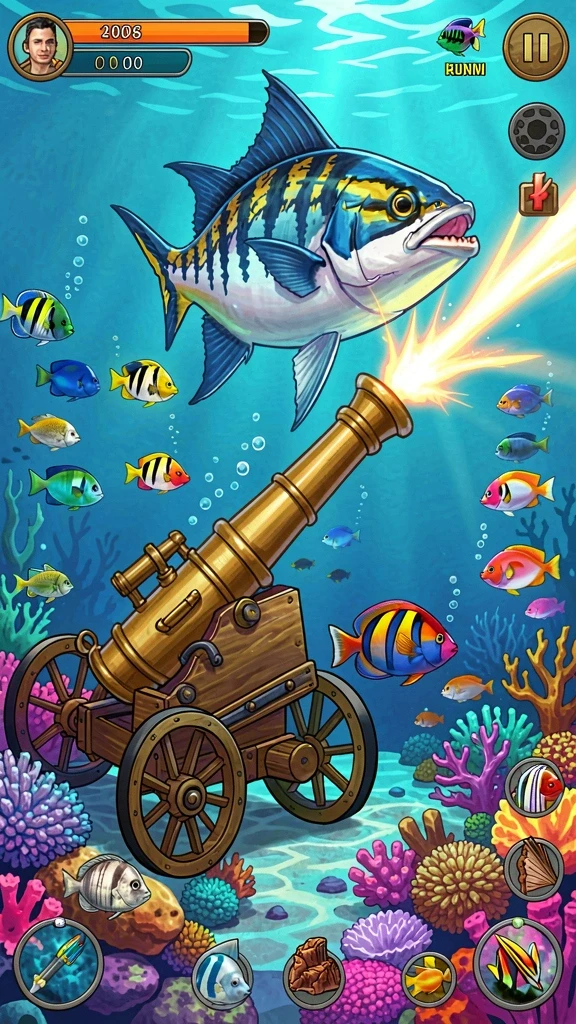The image size is (576, 1024).
Task: Open the player avatar profile
Action: pyautogui.click(x=40, y=46)
